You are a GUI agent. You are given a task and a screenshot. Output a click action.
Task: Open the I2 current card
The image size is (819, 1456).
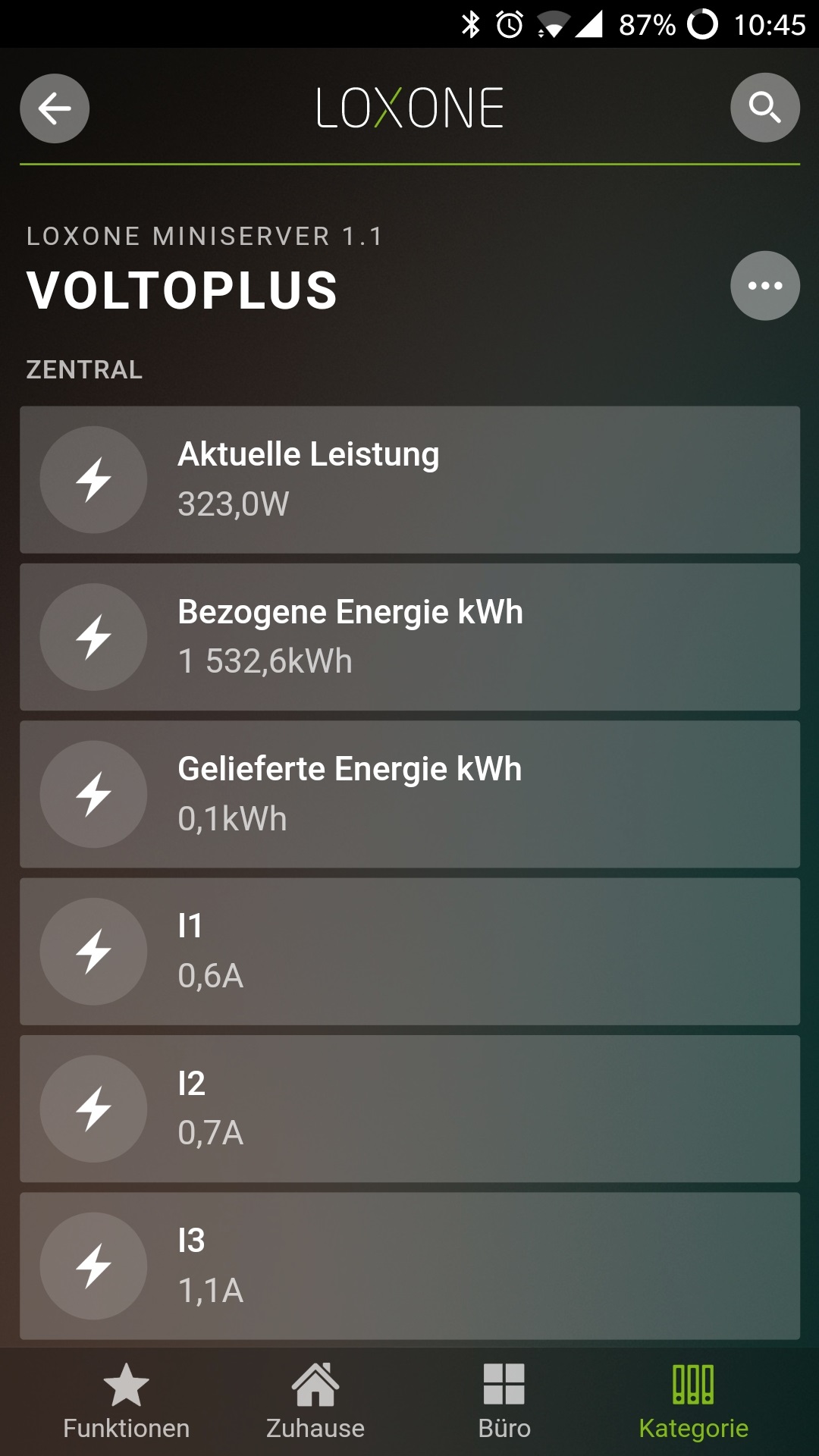(x=409, y=1109)
